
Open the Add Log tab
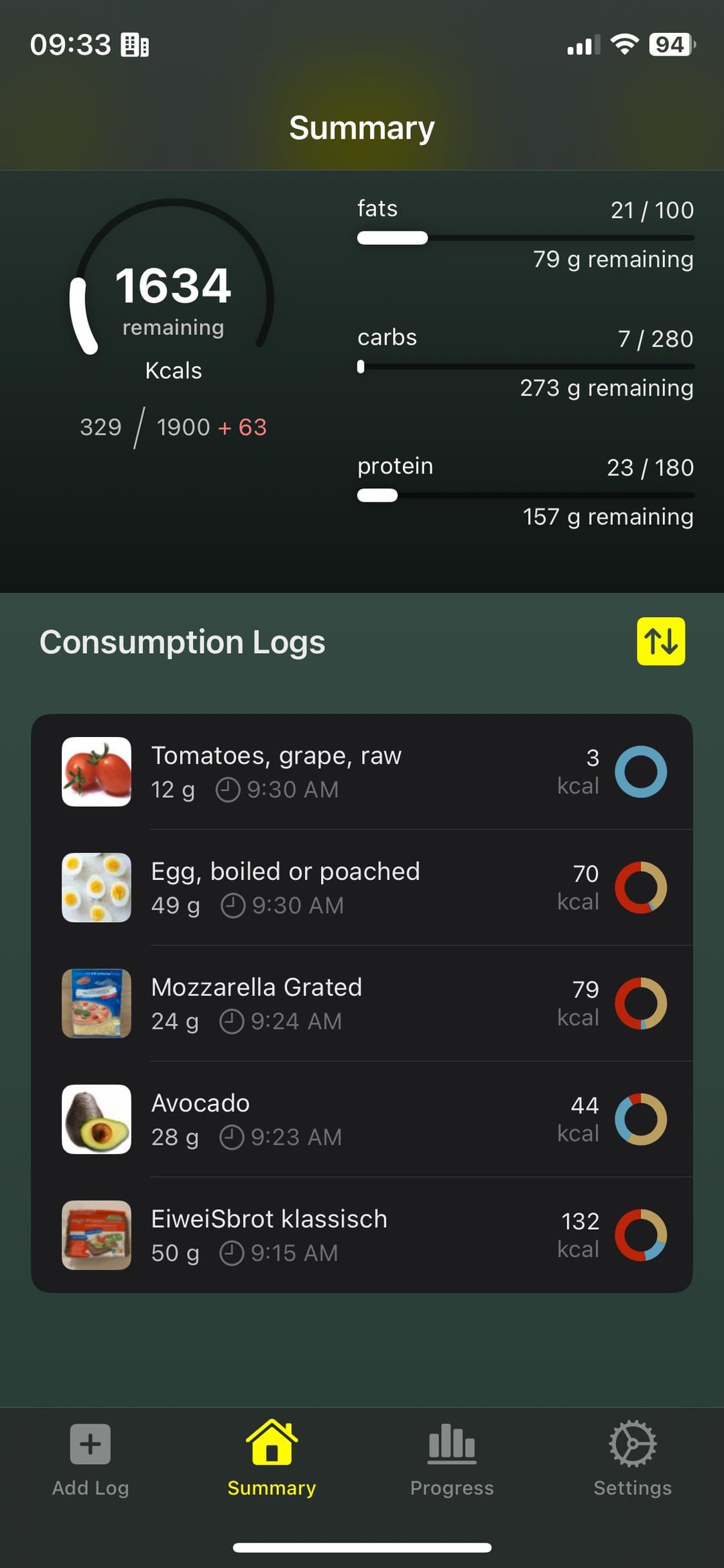point(90,1459)
